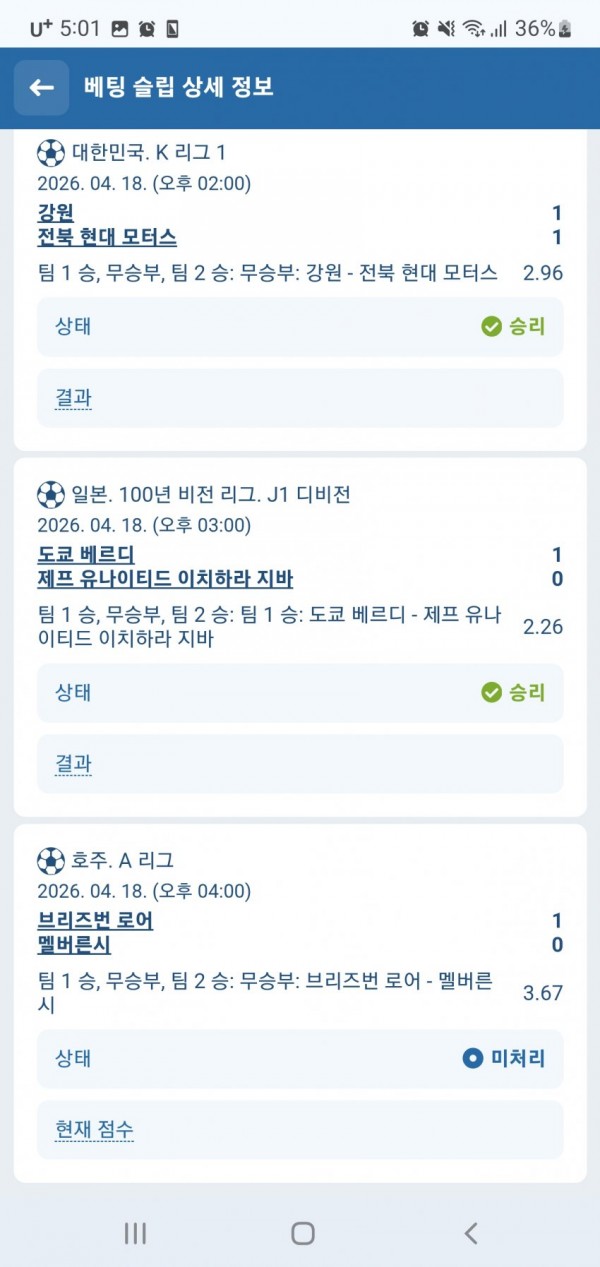Image resolution: width=600 pixels, height=1267 pixels.
Task: Open the recent apps view
Action: pyautogui.click(x=135, y=1233)
